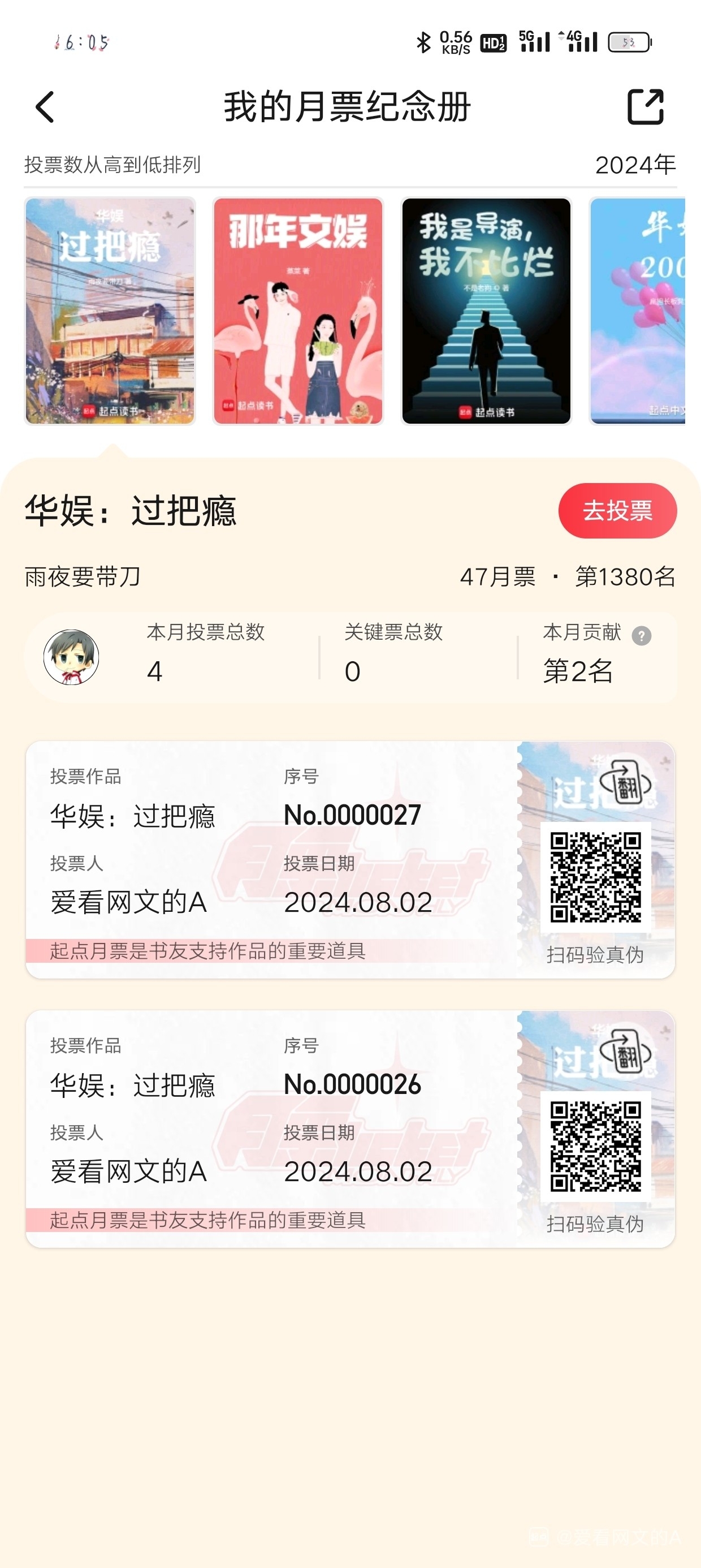Viewport: 701px width, 1568px height.
Task: Open the help icon next to 本月贡献
Action: tap(642, 635)
